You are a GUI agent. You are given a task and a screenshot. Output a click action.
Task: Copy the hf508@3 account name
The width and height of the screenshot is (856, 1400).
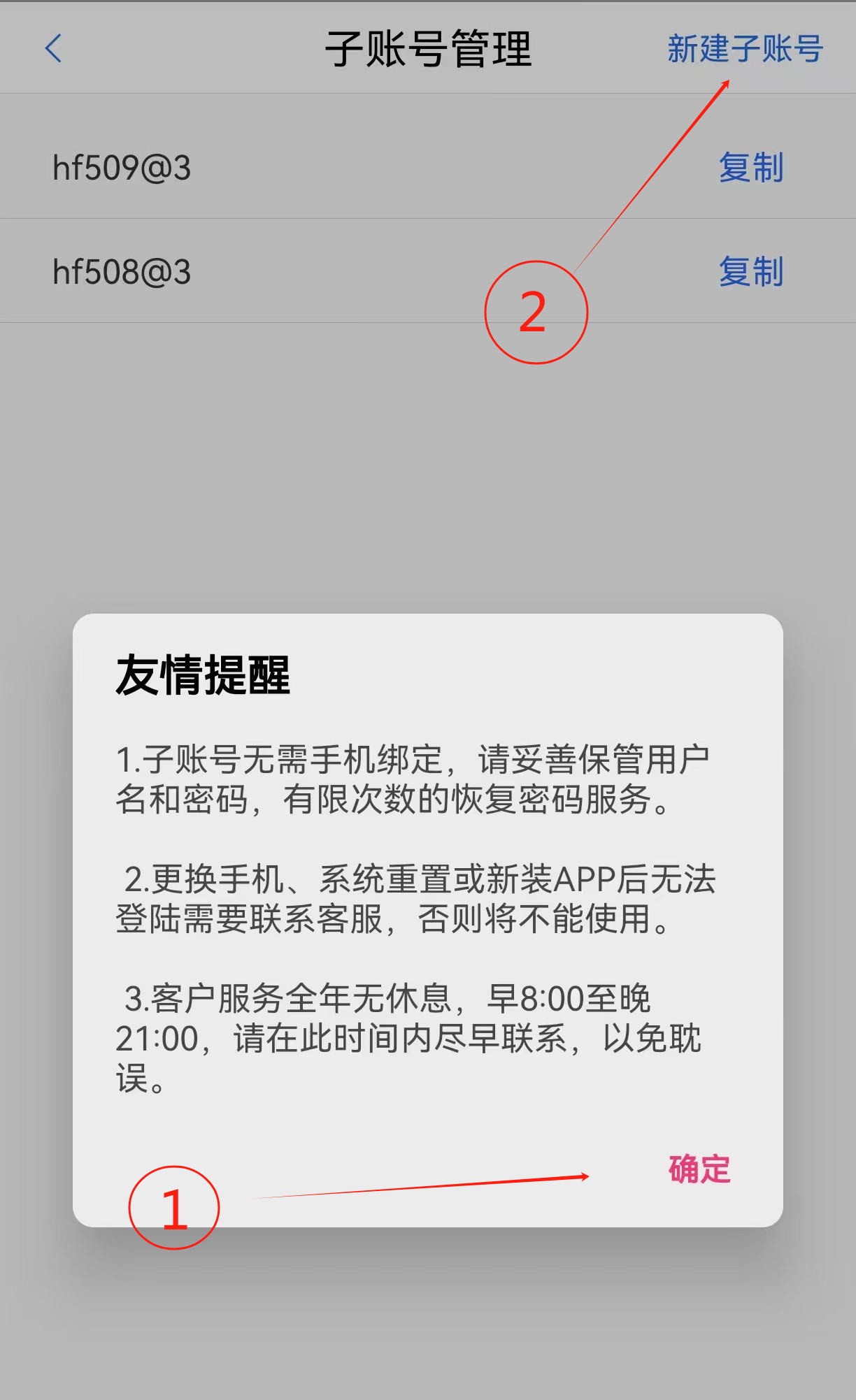(x=751, y=271)
